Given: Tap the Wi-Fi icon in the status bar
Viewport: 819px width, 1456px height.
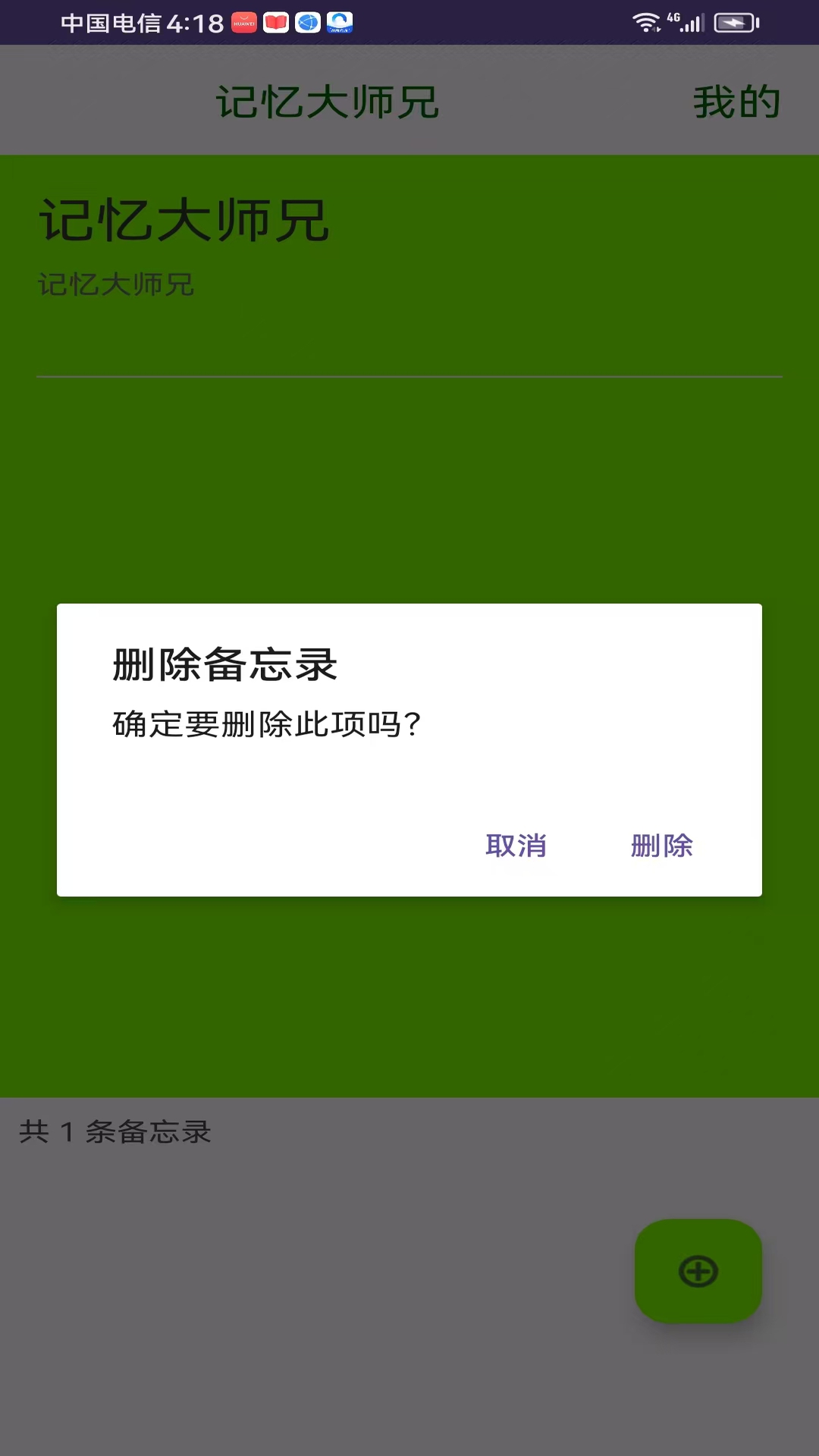Looking at the screenshot, I should (x=645, y=23).
